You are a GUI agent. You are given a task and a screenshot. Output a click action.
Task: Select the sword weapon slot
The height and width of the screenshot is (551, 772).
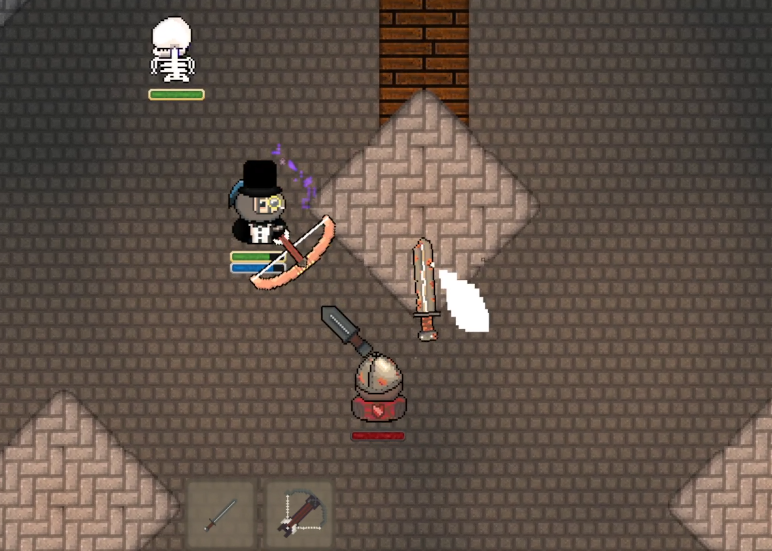coord(221,514)
